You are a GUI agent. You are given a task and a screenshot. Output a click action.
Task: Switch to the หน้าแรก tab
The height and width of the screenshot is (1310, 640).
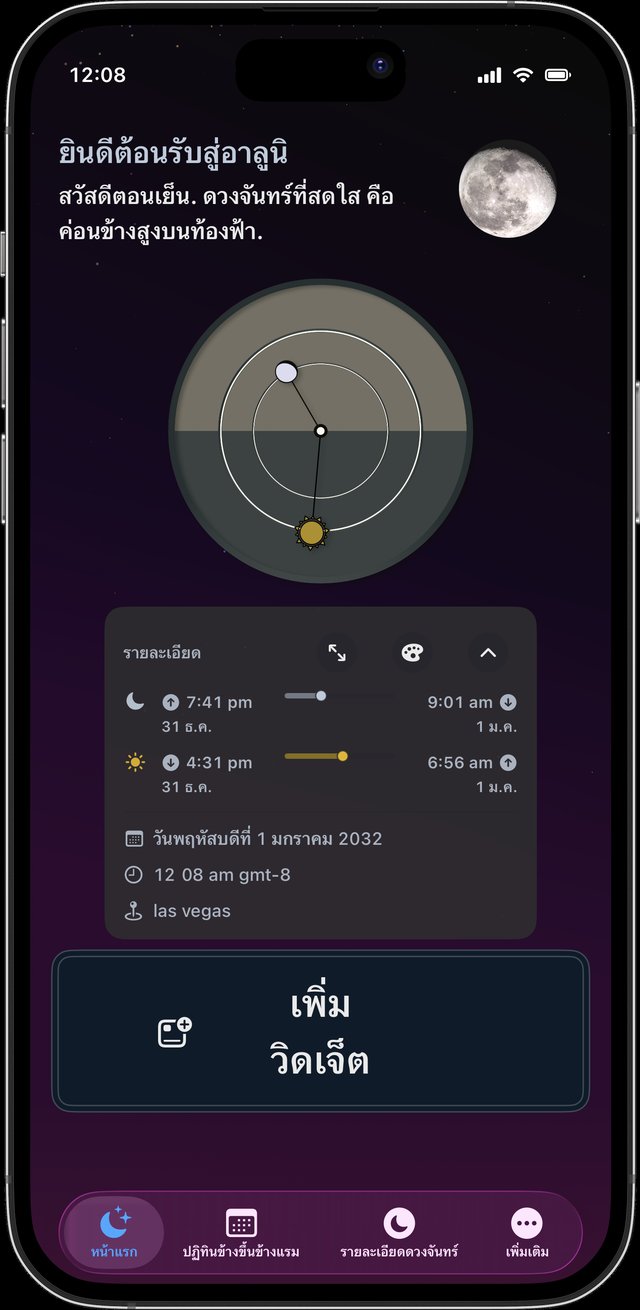pyautogui.click(x=114, y=1232)
